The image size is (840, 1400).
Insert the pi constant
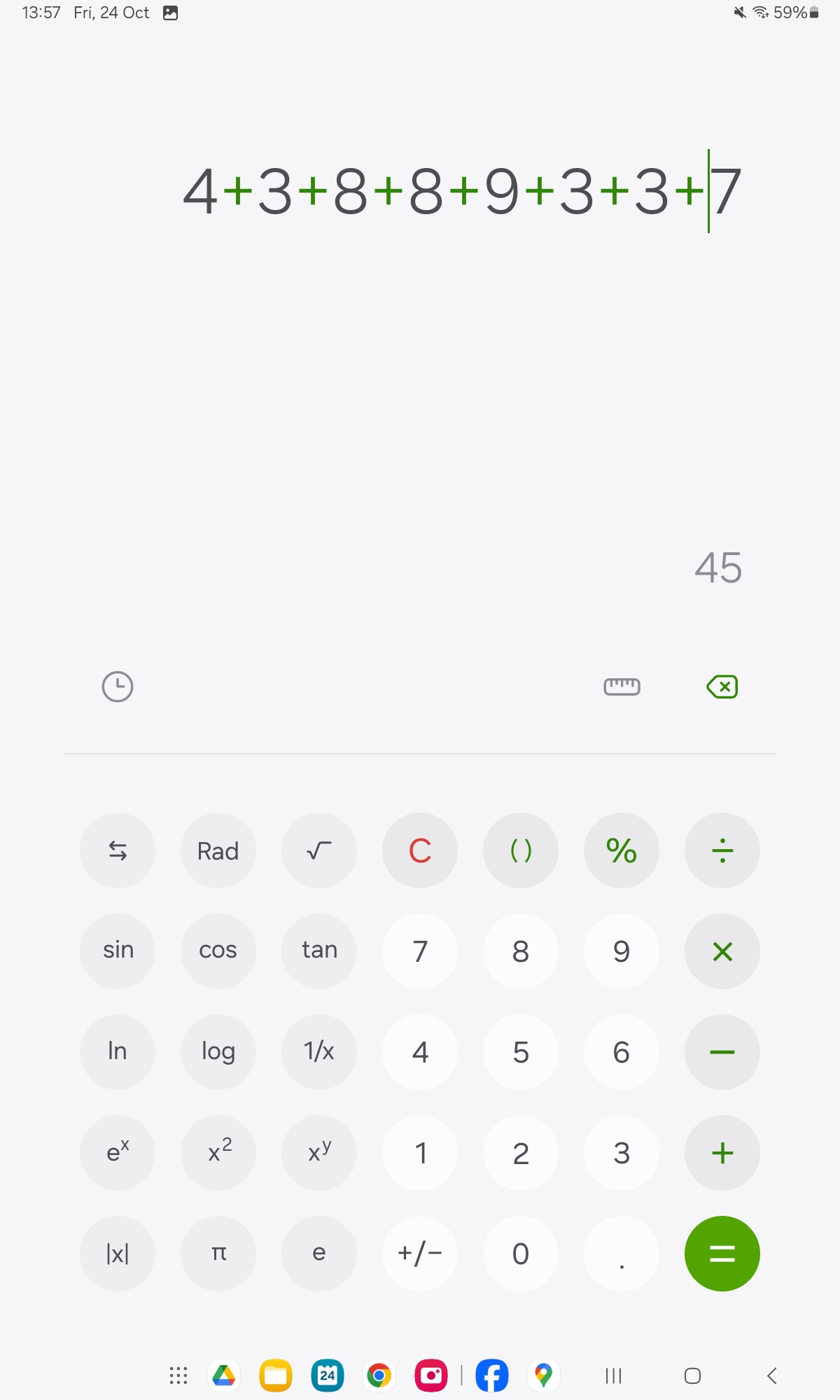click(x=218, y=1254)
